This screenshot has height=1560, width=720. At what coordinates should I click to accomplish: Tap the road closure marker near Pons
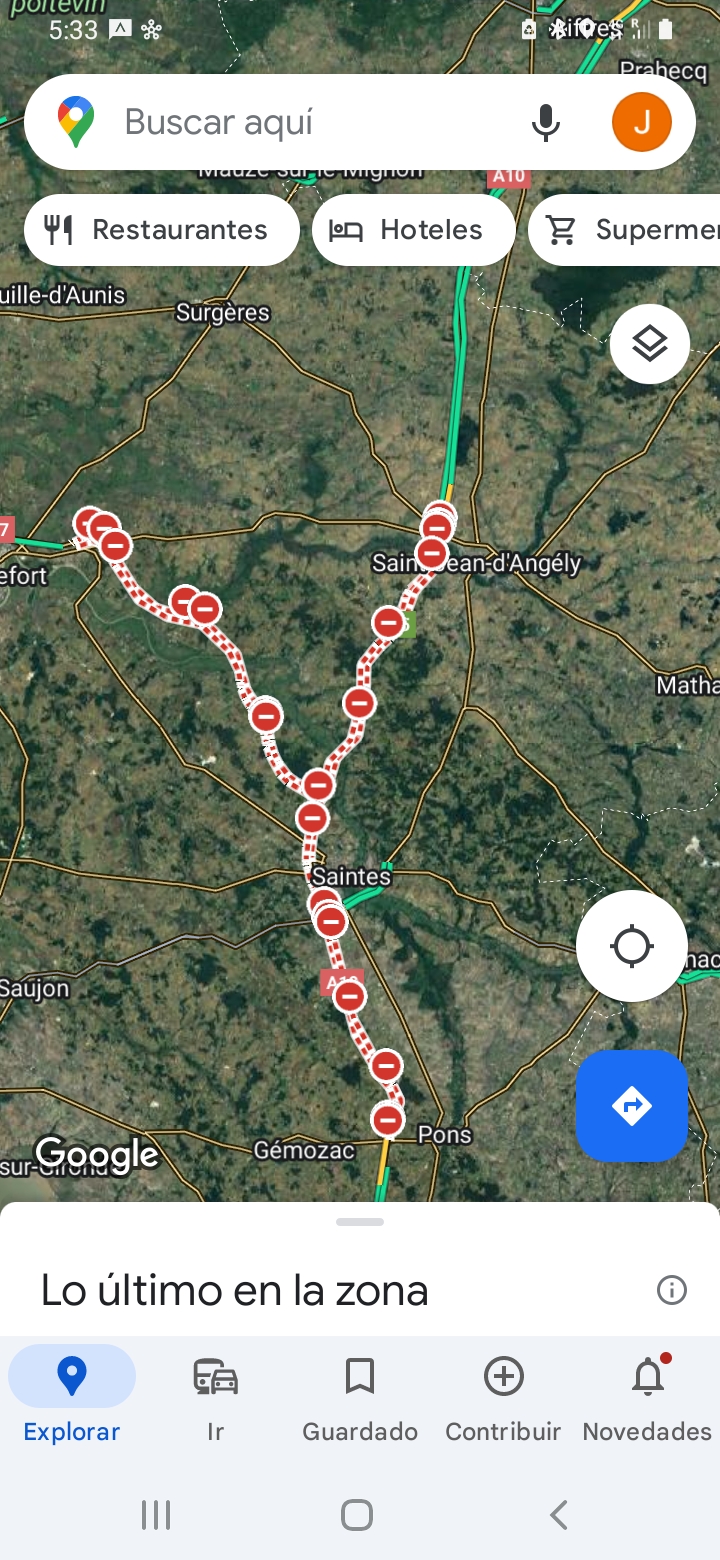(387, 1119)
